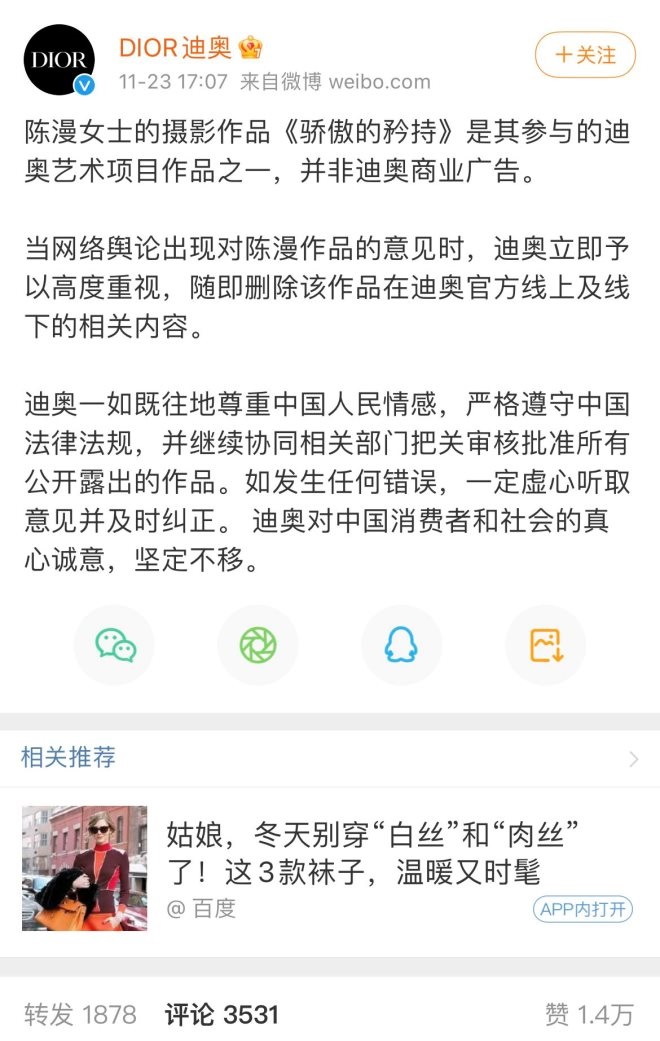Switch to 转发 1878 tab
The width and height of the screenshot is (660, 1041).
tap(80, 1014)
